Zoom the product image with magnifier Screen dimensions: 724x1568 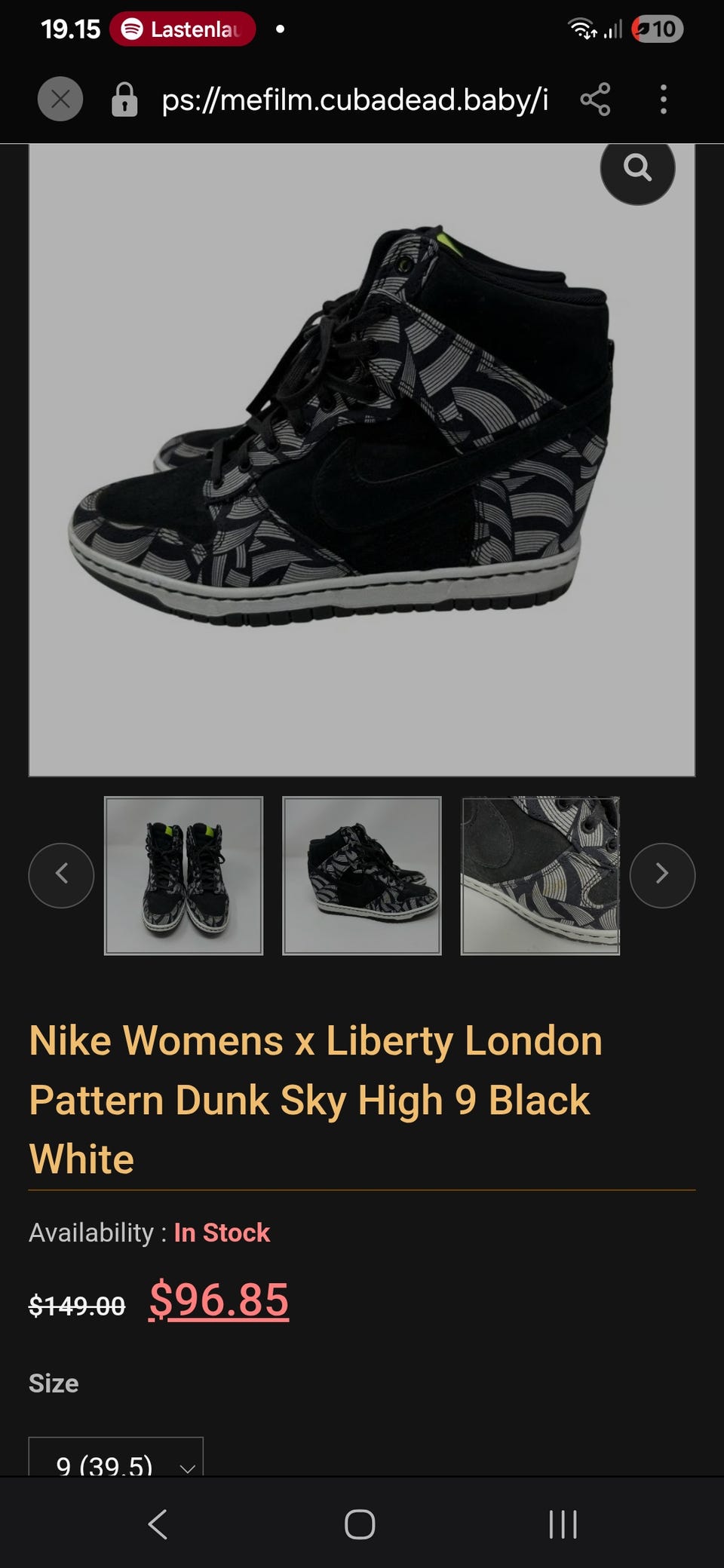point(637,167)
